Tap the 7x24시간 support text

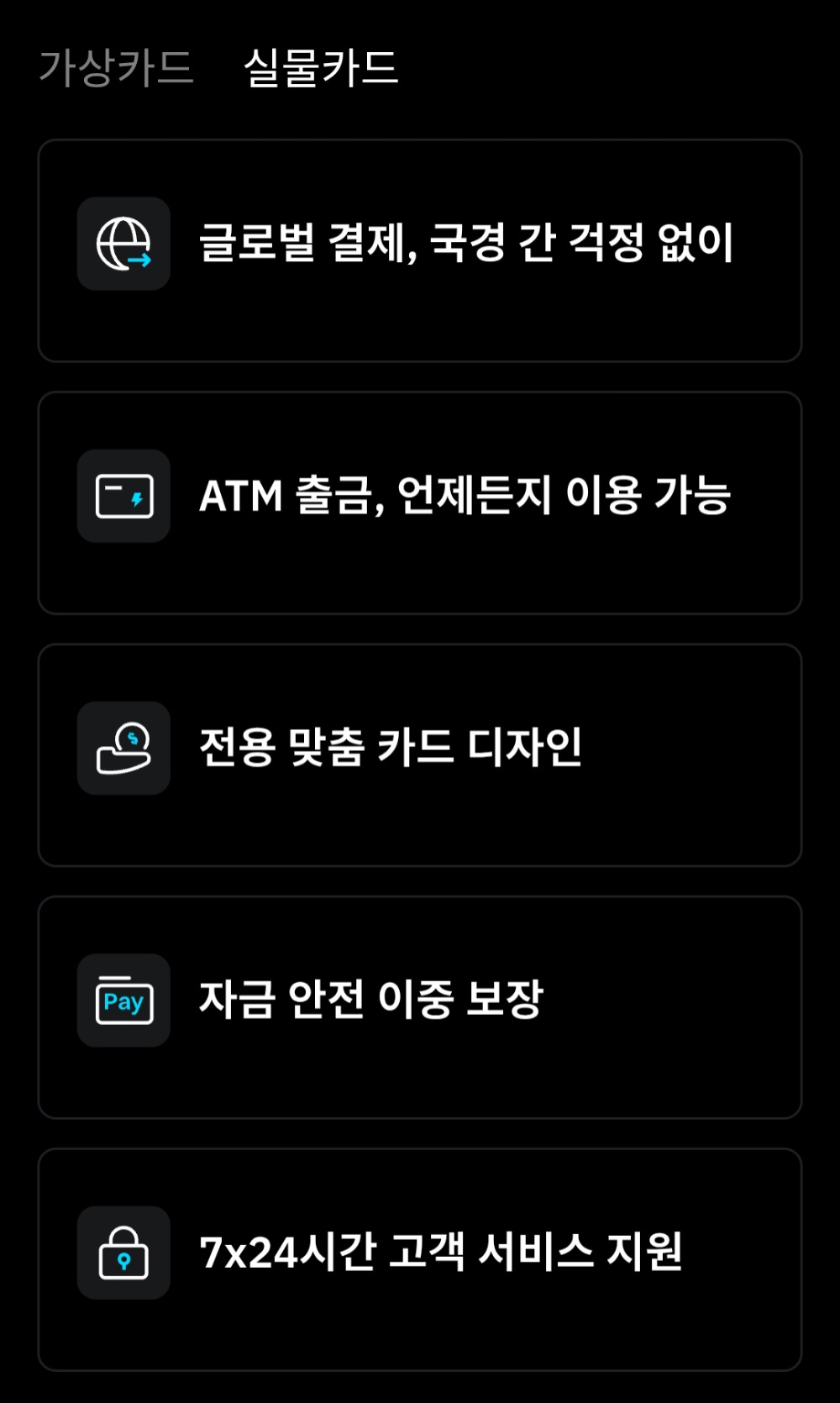(441, 1252)
